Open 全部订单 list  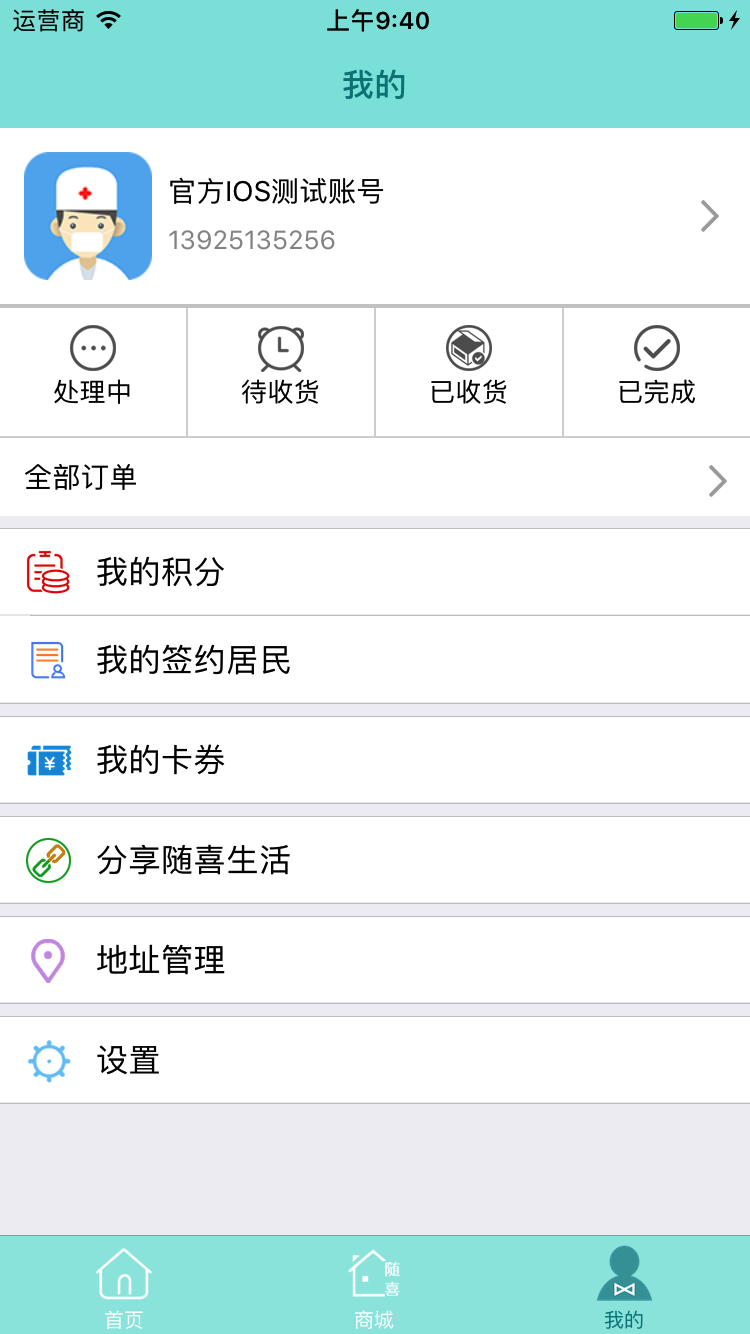click(375, 478)
